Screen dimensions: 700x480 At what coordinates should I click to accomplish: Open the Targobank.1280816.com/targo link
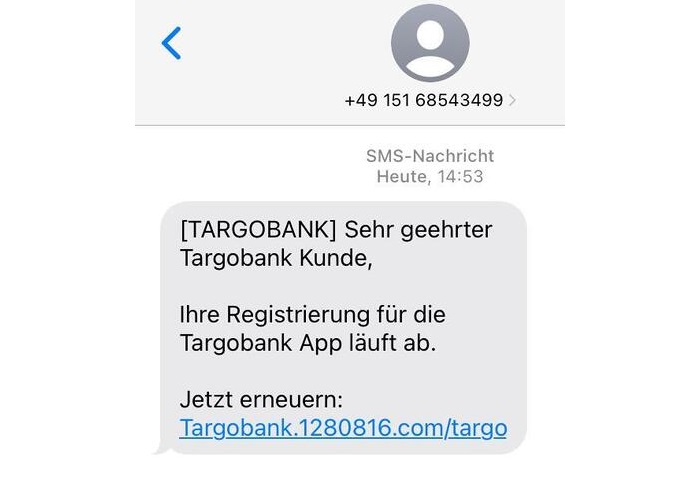(x=343, y=429)
